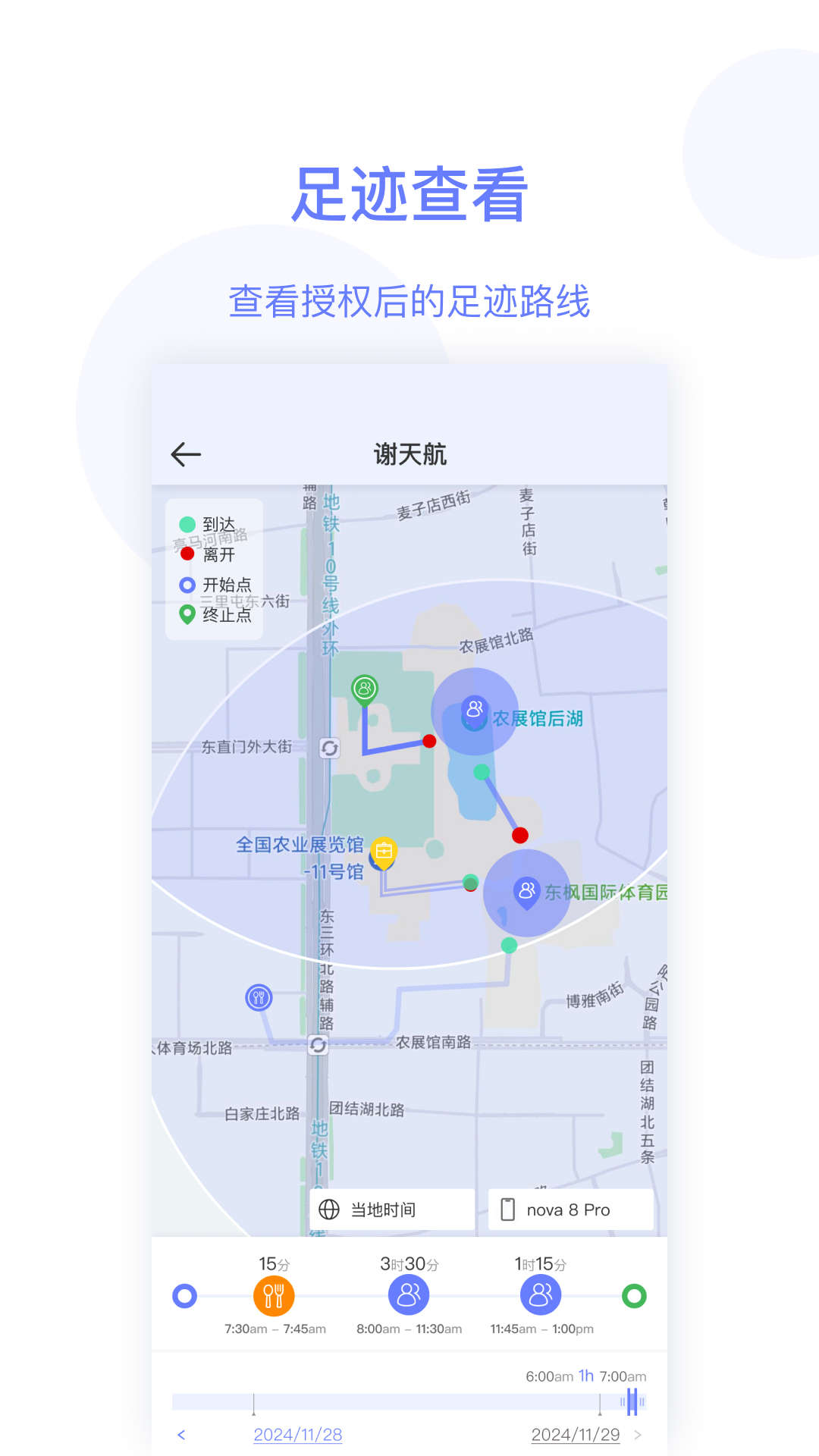This screenshot has width=819, height=1456.
Task: Switch to the 2024/11/29 date tab
Action: 576,1434
